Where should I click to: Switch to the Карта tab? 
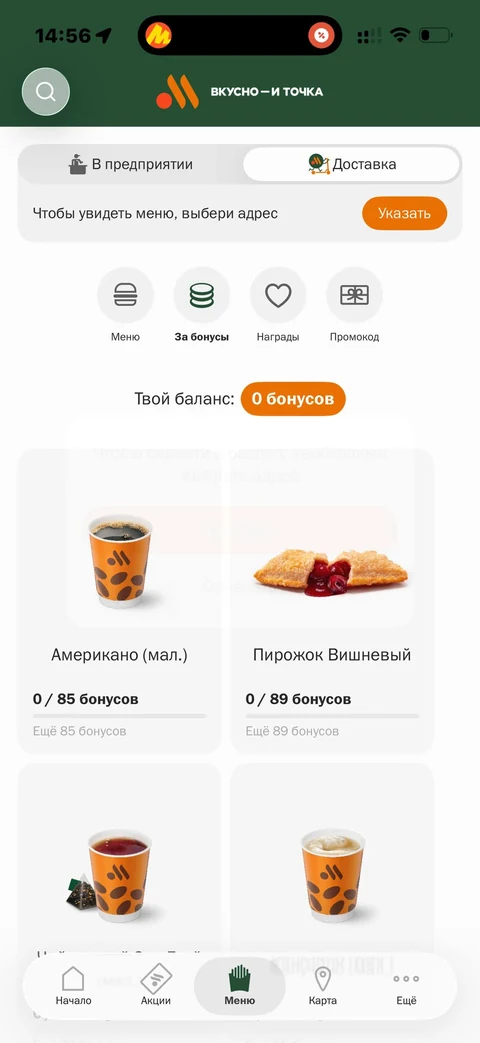tap(322, 986)
